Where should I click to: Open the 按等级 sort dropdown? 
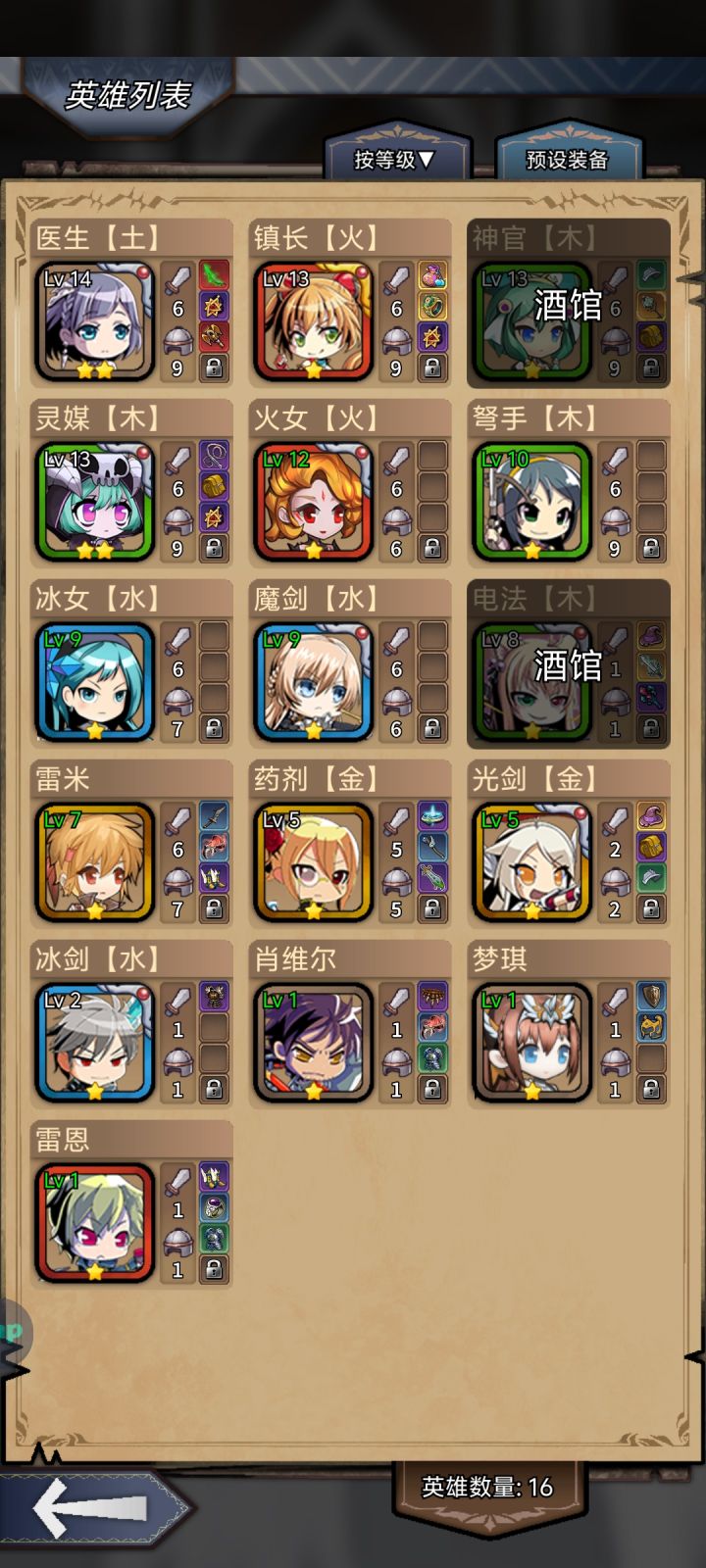click(397, 160)
